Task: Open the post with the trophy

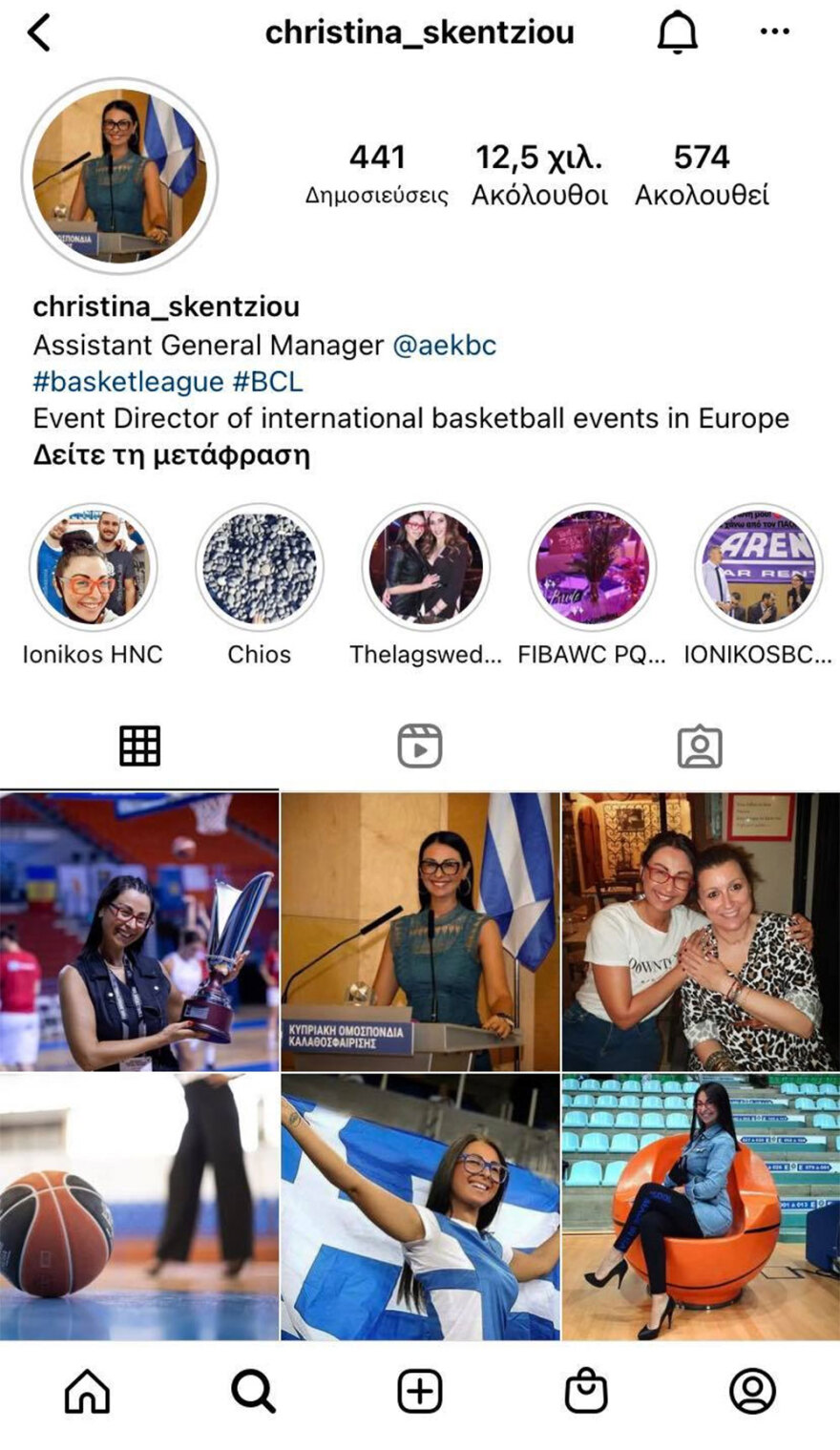Action: tap(139, 932)
